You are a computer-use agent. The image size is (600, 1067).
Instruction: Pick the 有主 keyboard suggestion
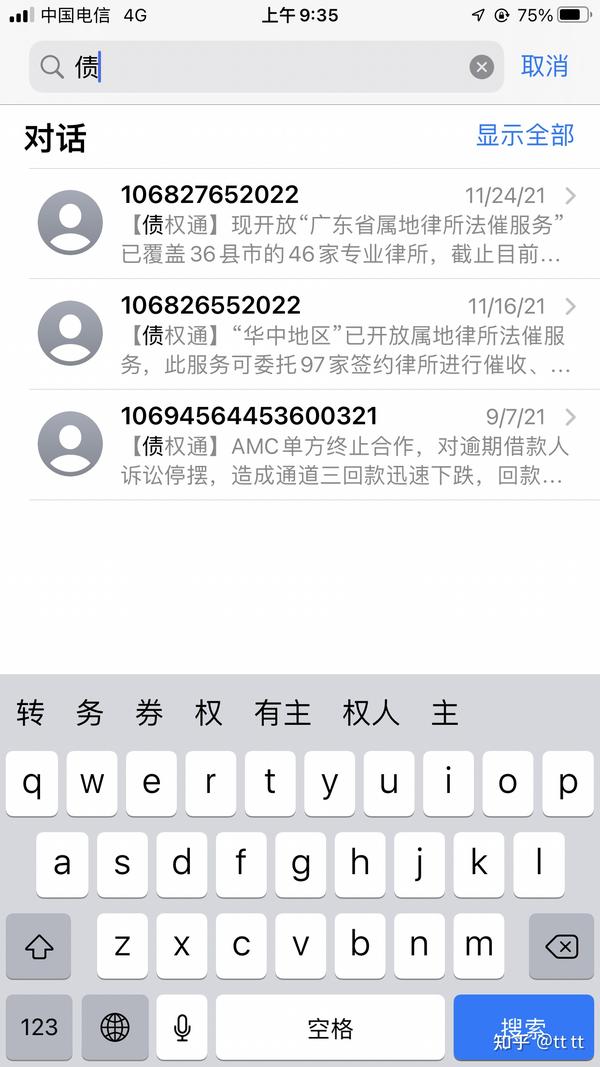pyautogui.click(x=282, y=713)
